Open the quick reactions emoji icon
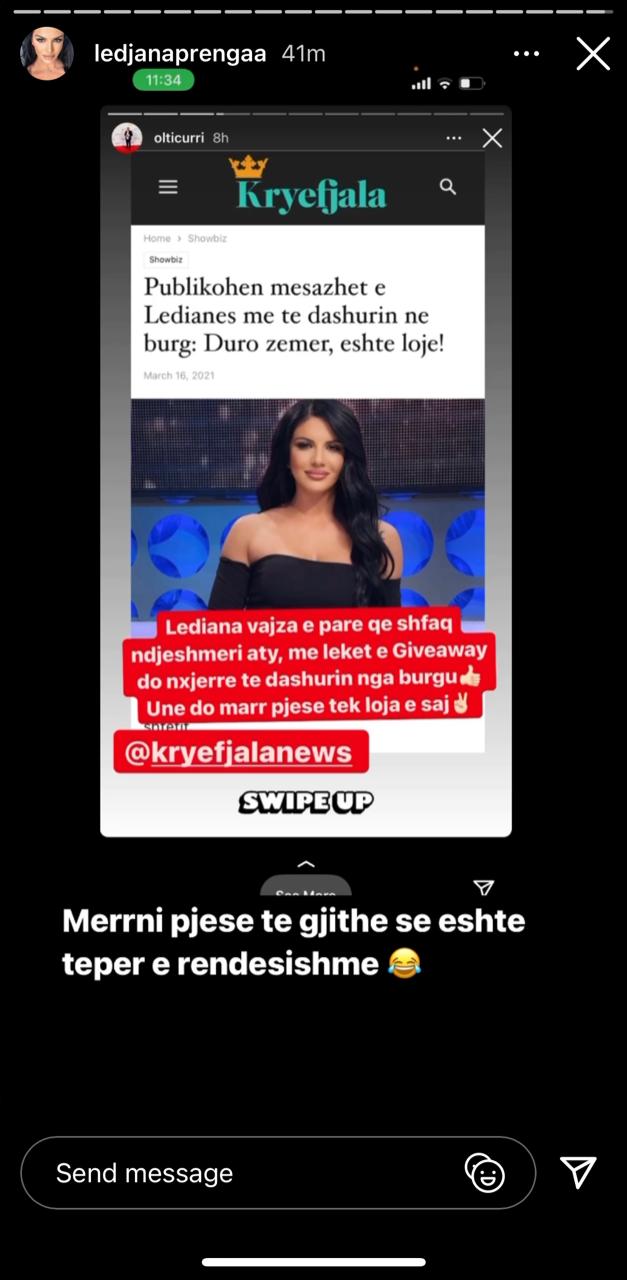Image resolution: width=627 pixels, height=1280 pixels. 485,1172
